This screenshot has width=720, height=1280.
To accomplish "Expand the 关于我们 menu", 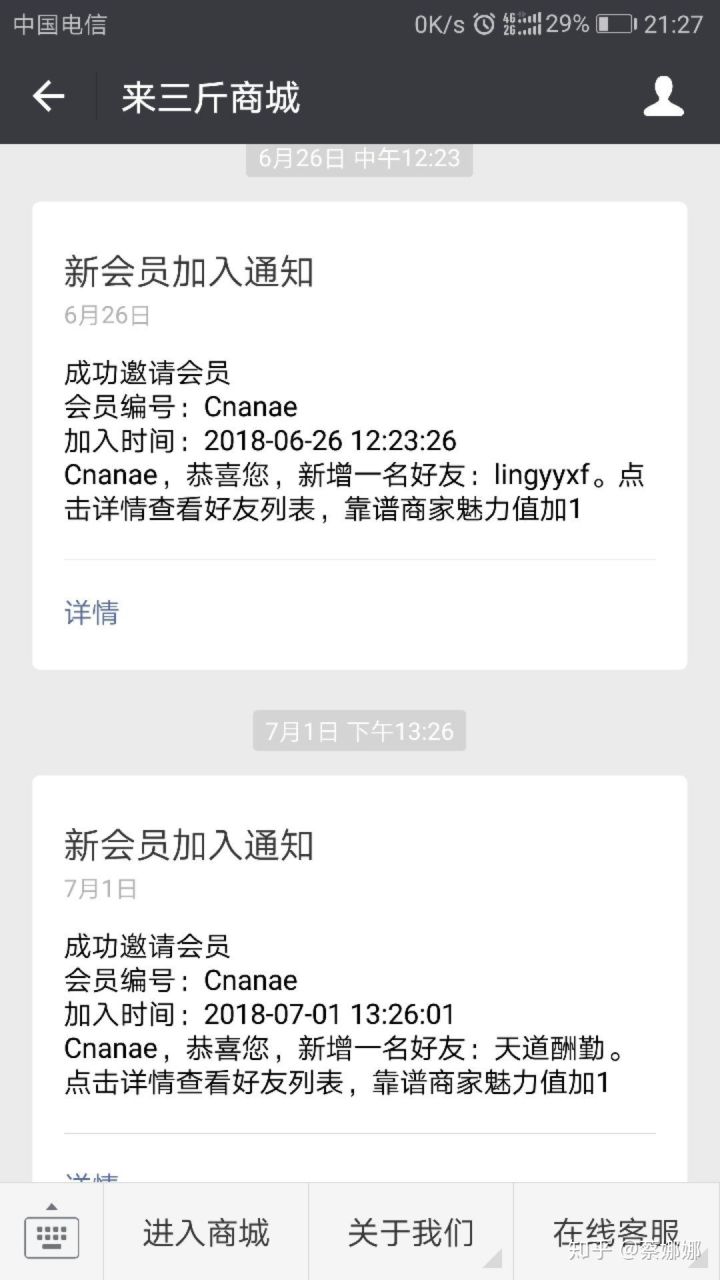I will pyautogui.click(x=411, y=1233).
